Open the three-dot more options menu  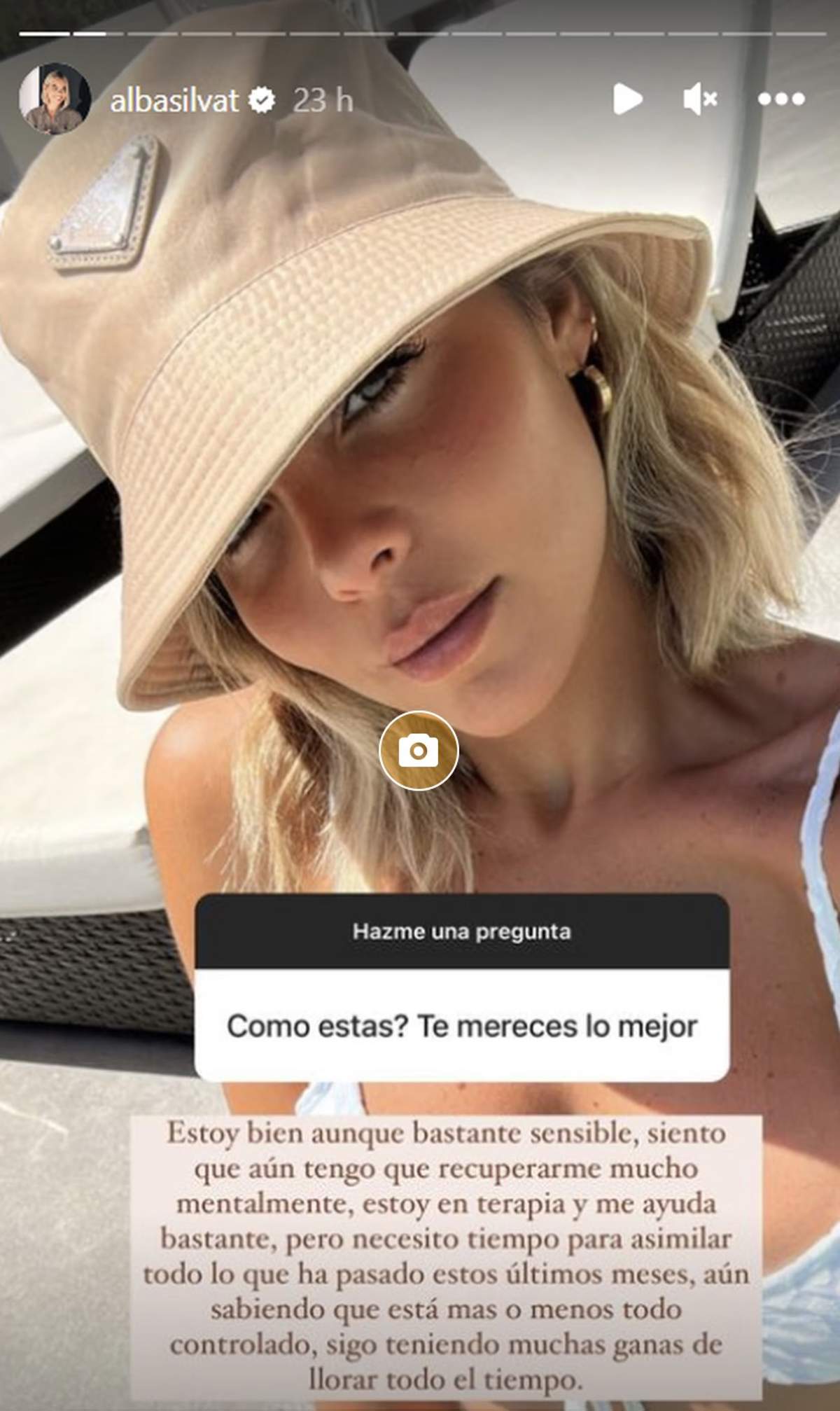point(781,99)
